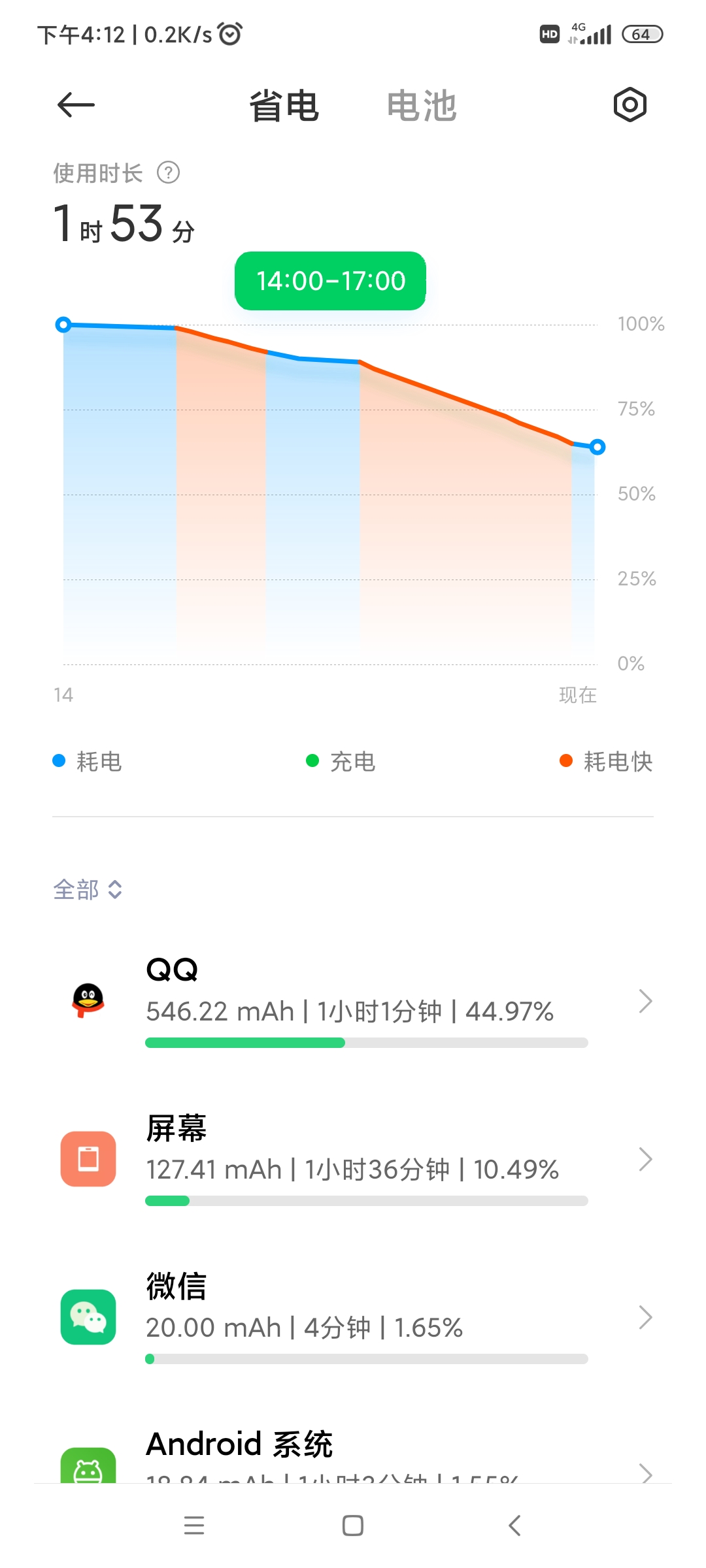The width and height of the screenshot is (706, 1568).
Task: Open the battery settings gear icon
Action: [630, 105]
